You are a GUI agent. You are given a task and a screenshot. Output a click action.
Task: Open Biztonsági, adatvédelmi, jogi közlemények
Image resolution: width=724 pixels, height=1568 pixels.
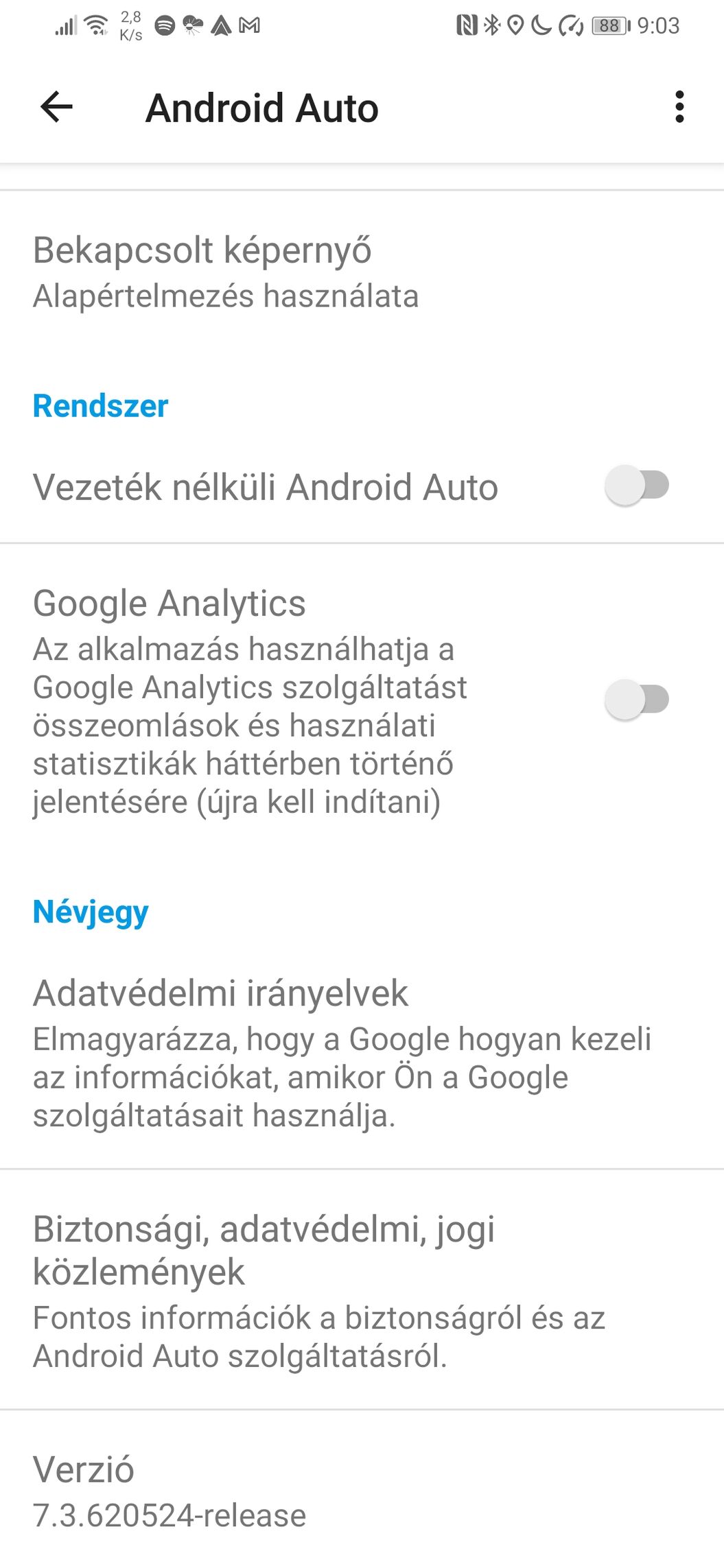(362, 1290)
